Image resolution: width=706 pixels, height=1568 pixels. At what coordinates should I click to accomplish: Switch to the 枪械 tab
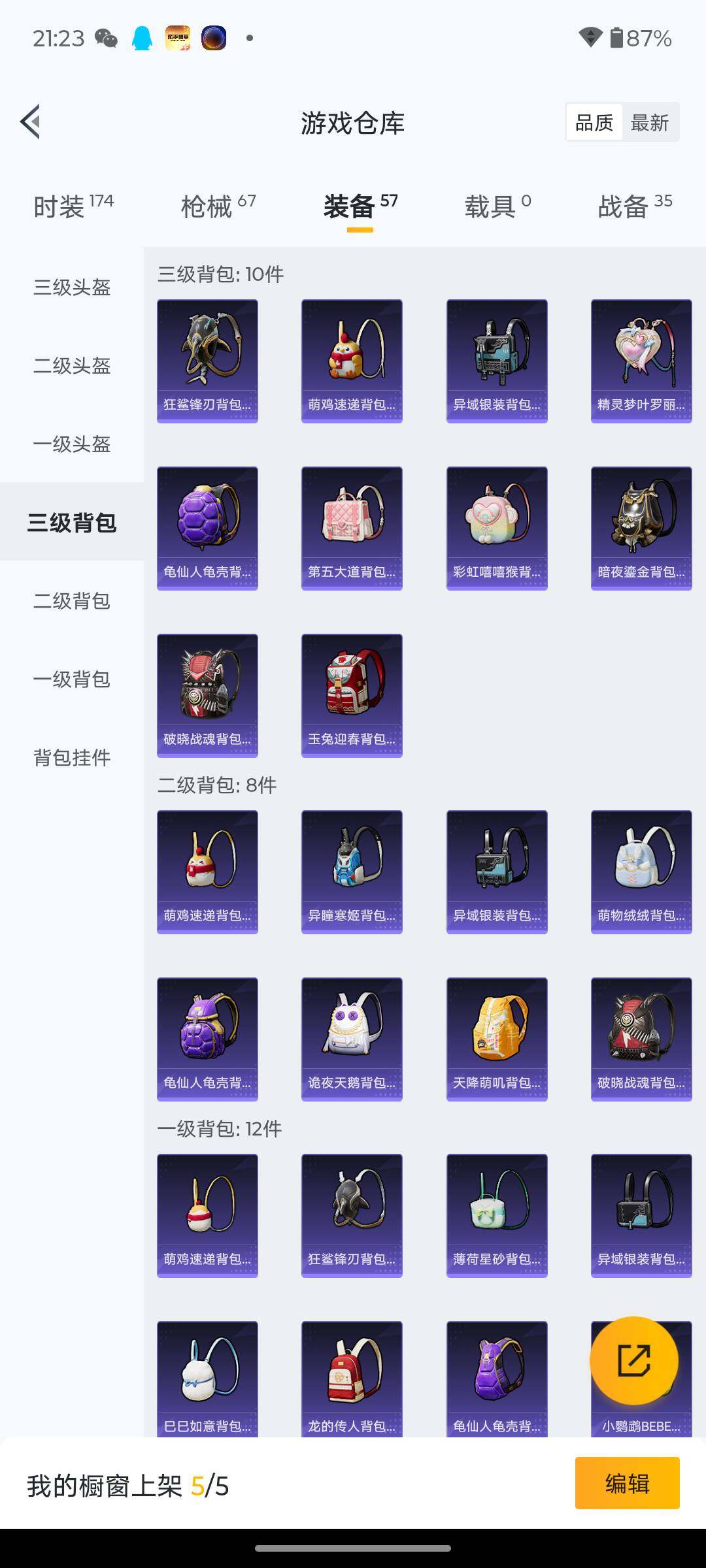[218, 206]
